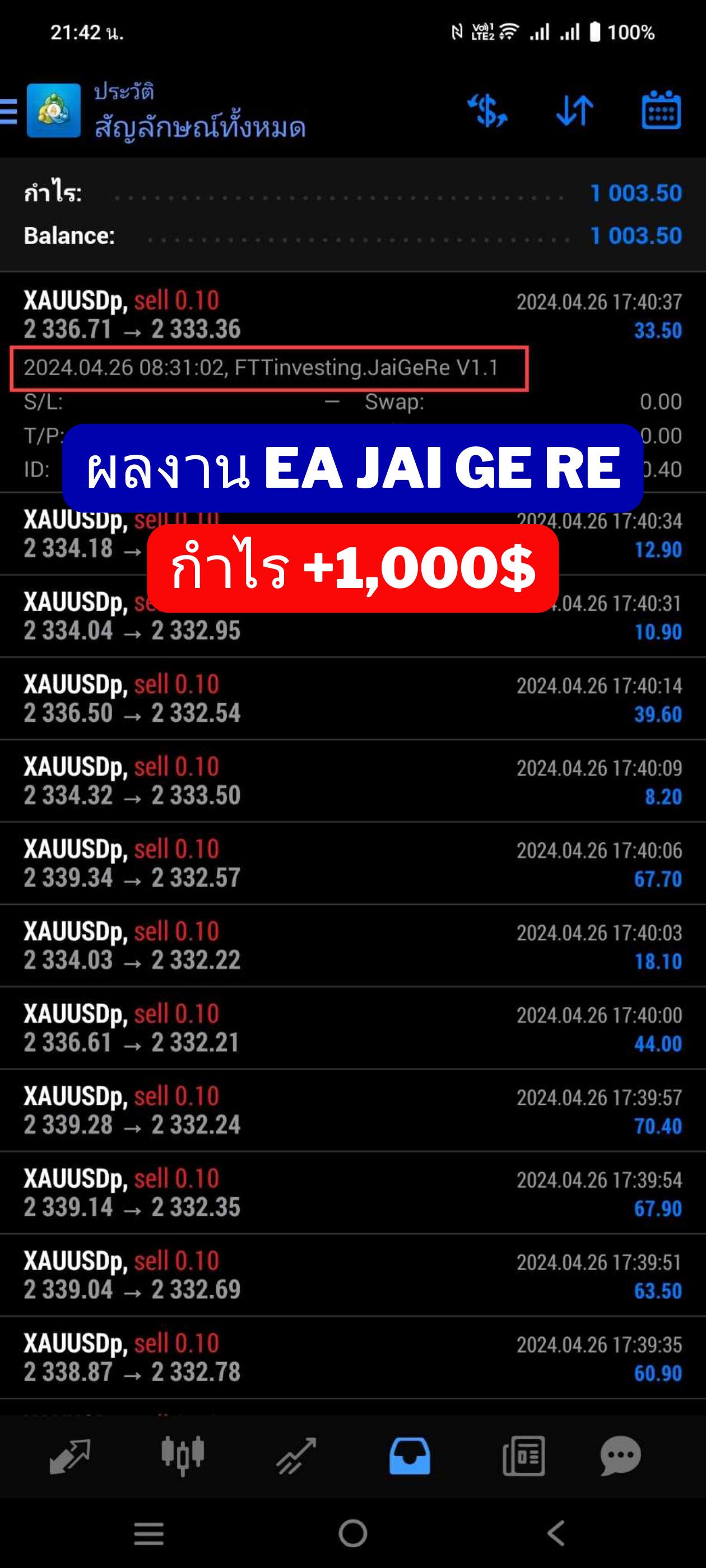The width and height of the screenshot is (706, 1568).
Task: Switch to the Trade tab
Action: (296, 1456)
